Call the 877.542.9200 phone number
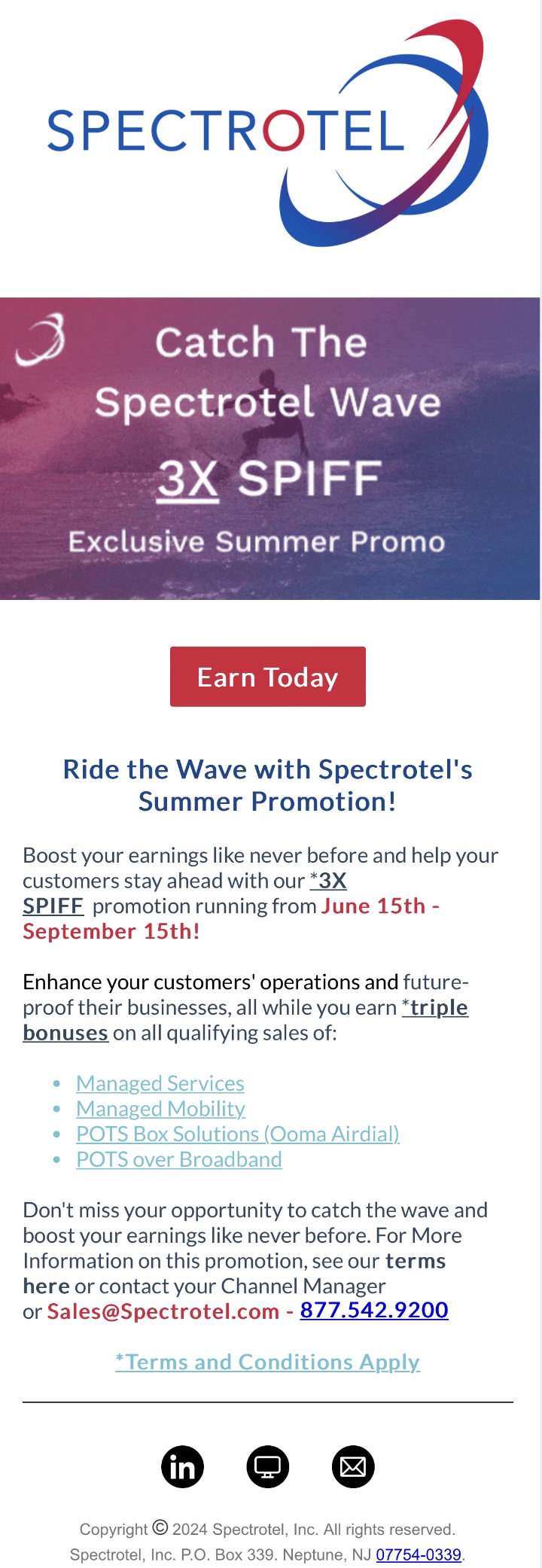This screenshot has width=542, height=1568. (374, 1310)
